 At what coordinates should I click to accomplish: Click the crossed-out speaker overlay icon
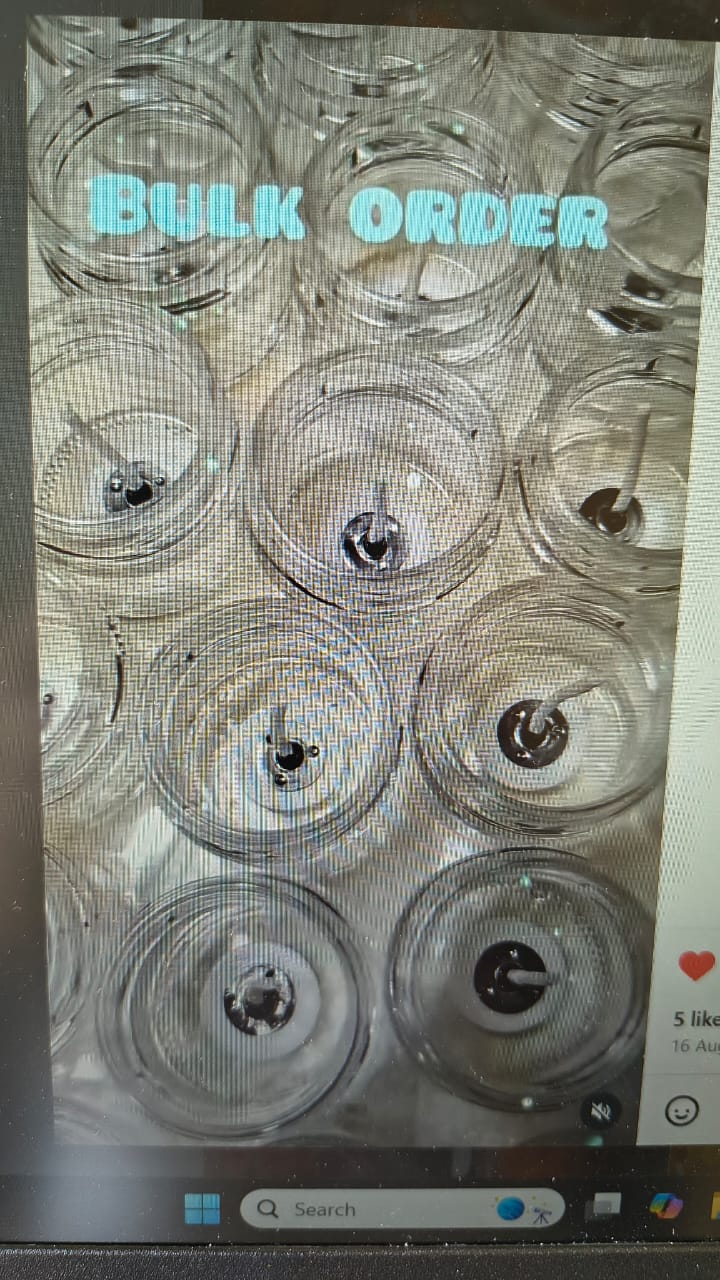pos(601,1108)
